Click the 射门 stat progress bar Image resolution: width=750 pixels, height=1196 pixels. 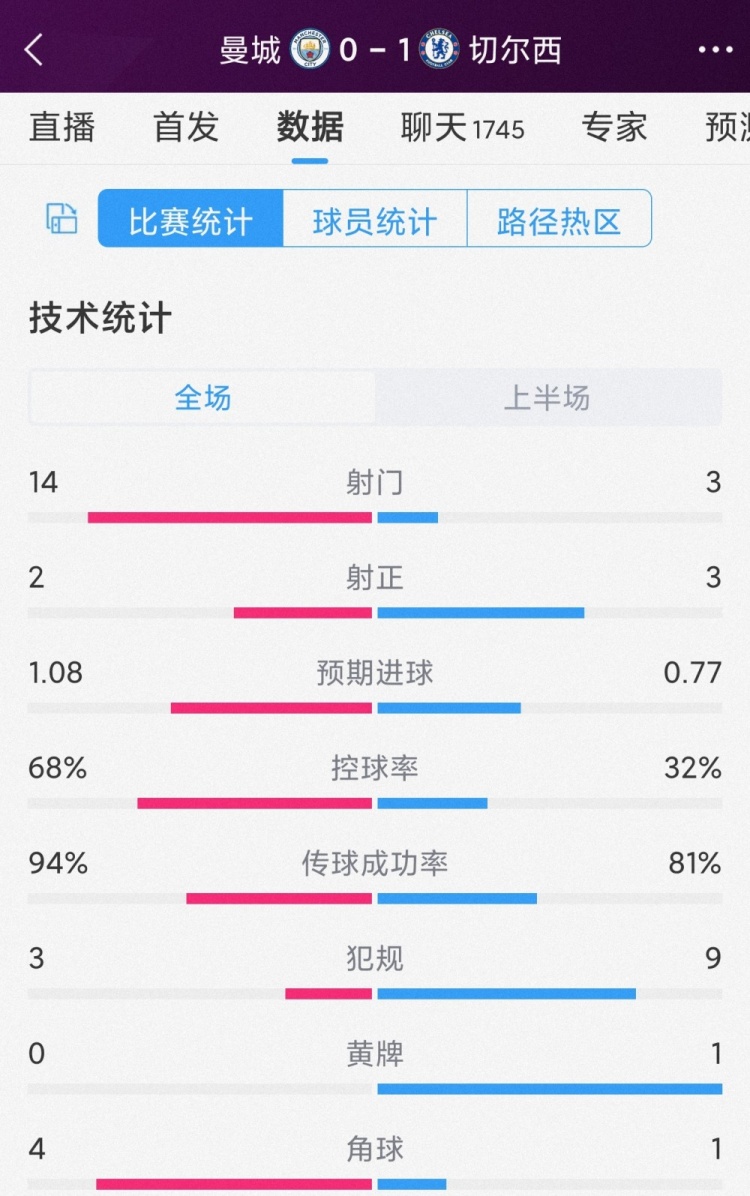coord(375,516)
